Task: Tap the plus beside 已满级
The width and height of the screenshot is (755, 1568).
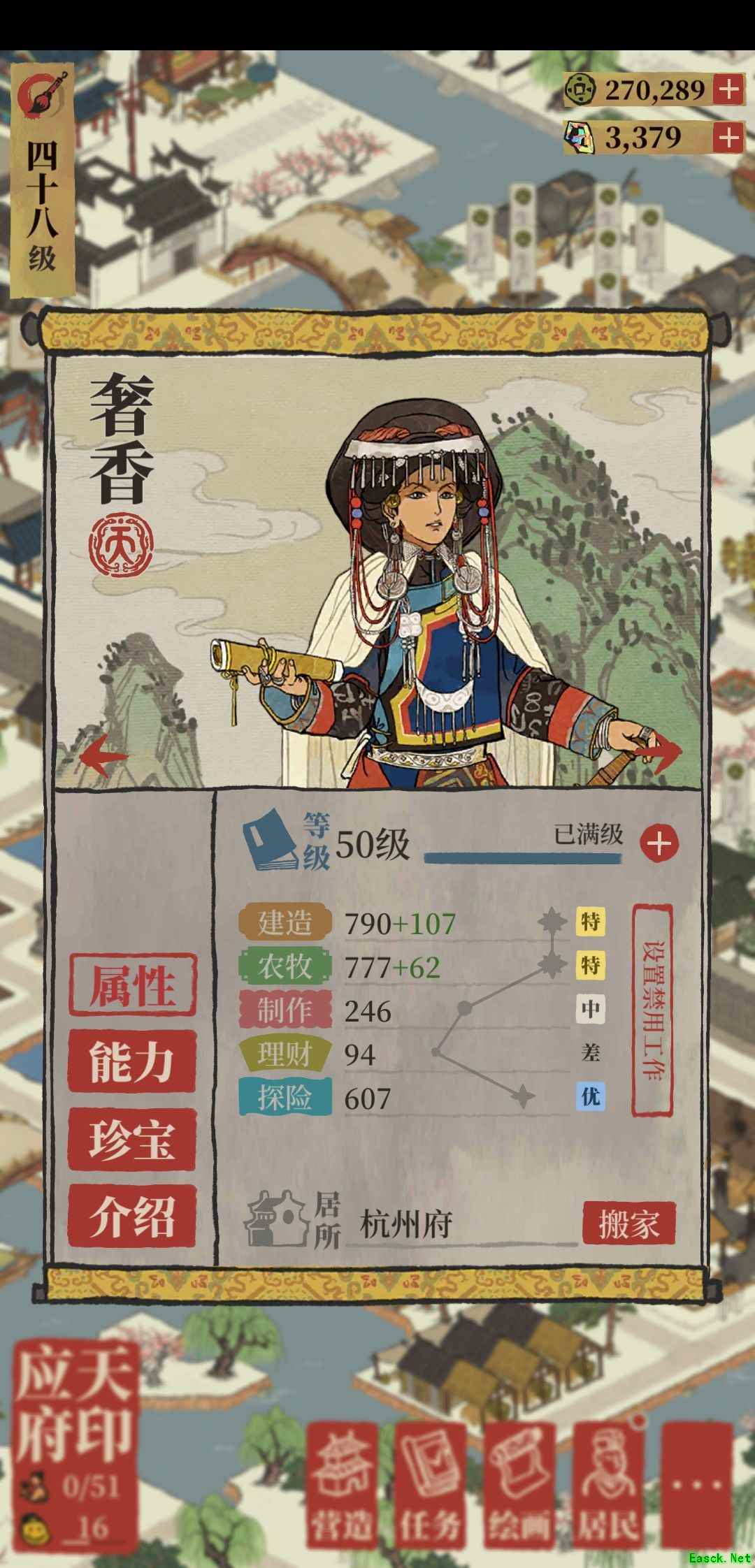Action: (x=659, y=843)
